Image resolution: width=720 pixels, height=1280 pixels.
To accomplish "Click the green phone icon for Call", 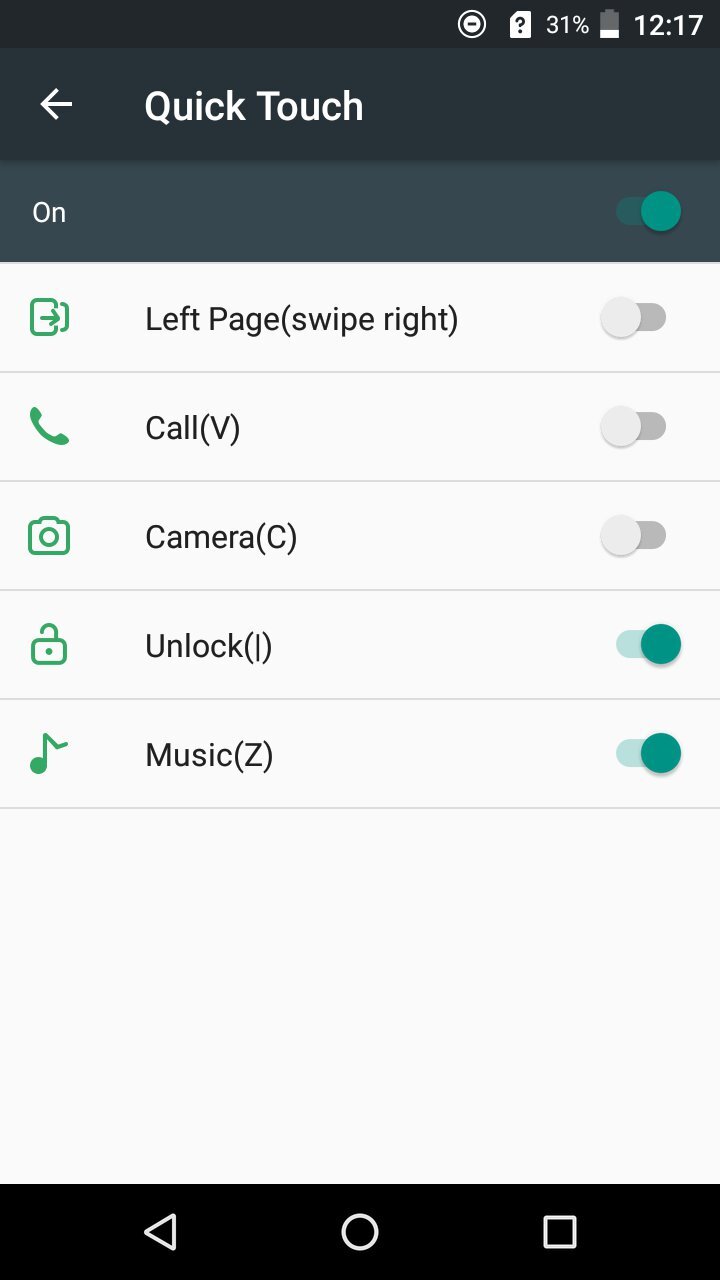I will point(48,426).
